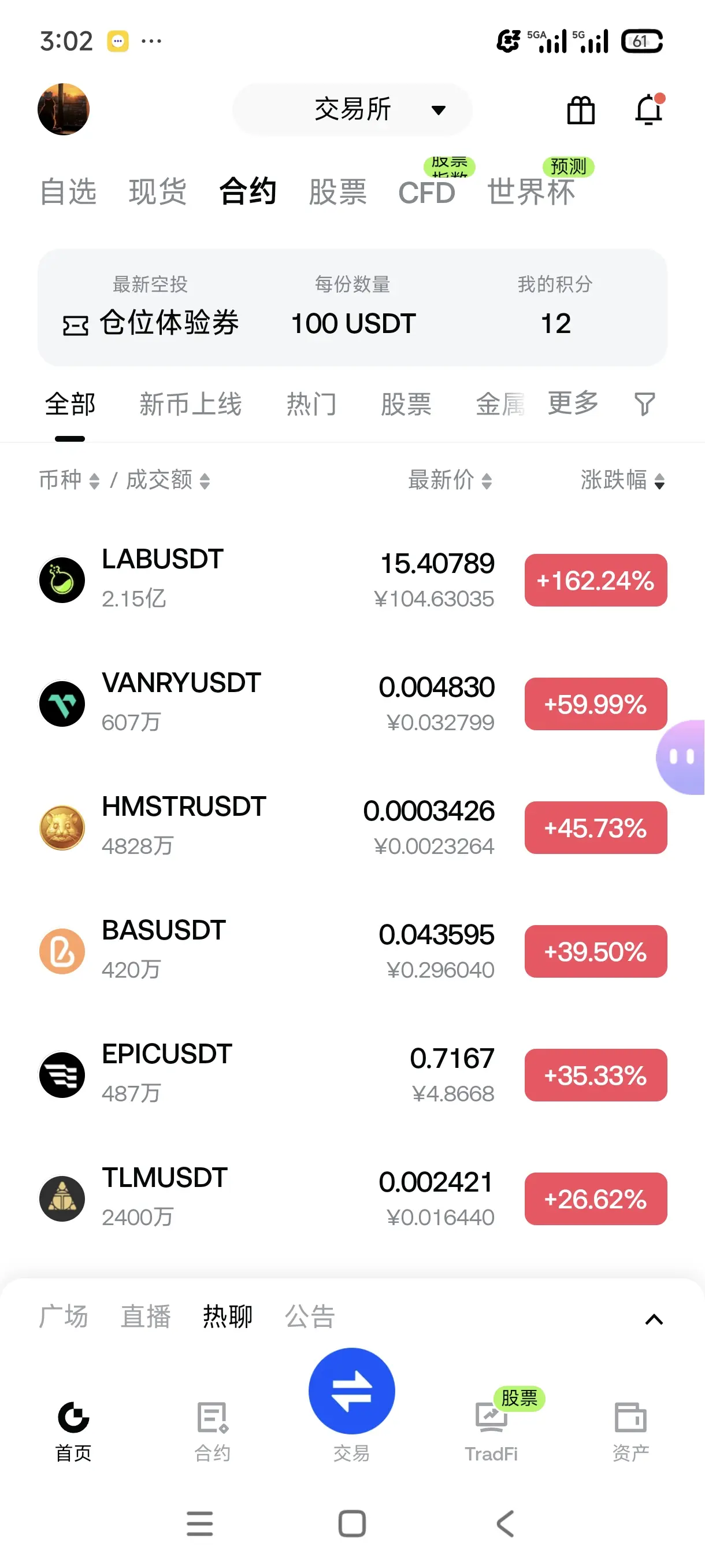
Task: Sort the list by 最新价
Action: [x=450, y=480]
